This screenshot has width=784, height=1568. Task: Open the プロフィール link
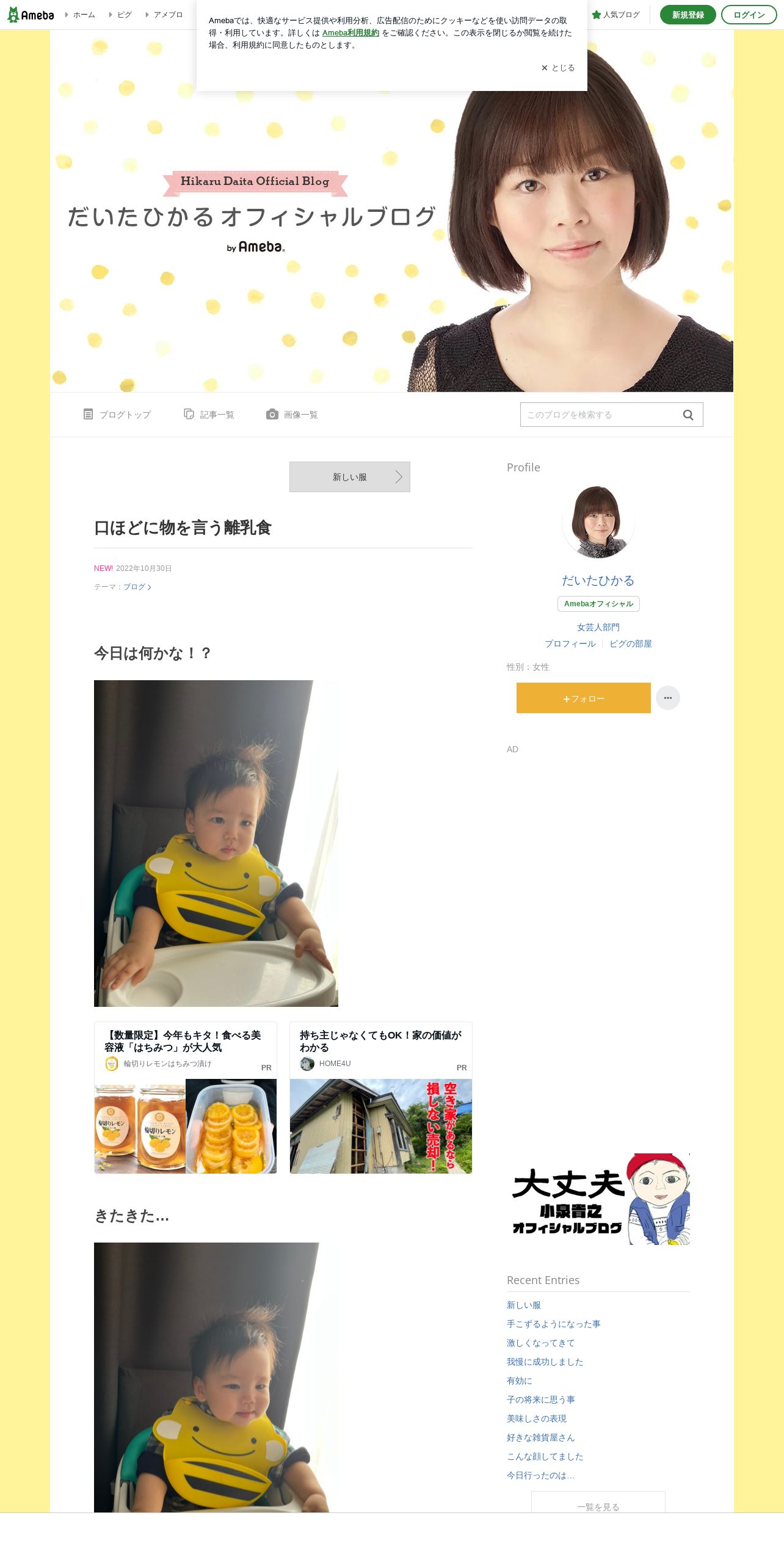click(x=570, y=644)
